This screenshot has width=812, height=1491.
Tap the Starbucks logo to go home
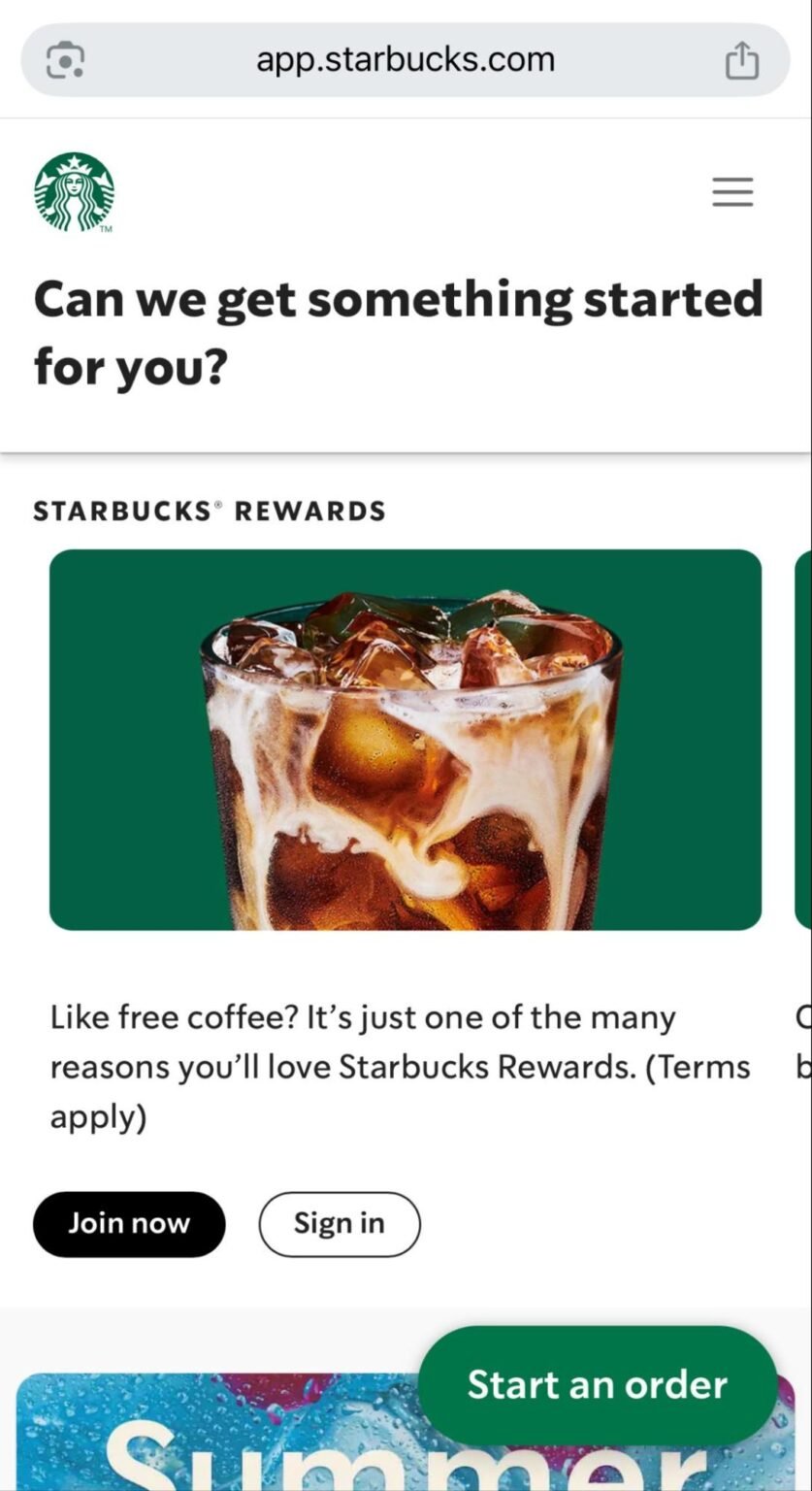pos(74,191)
